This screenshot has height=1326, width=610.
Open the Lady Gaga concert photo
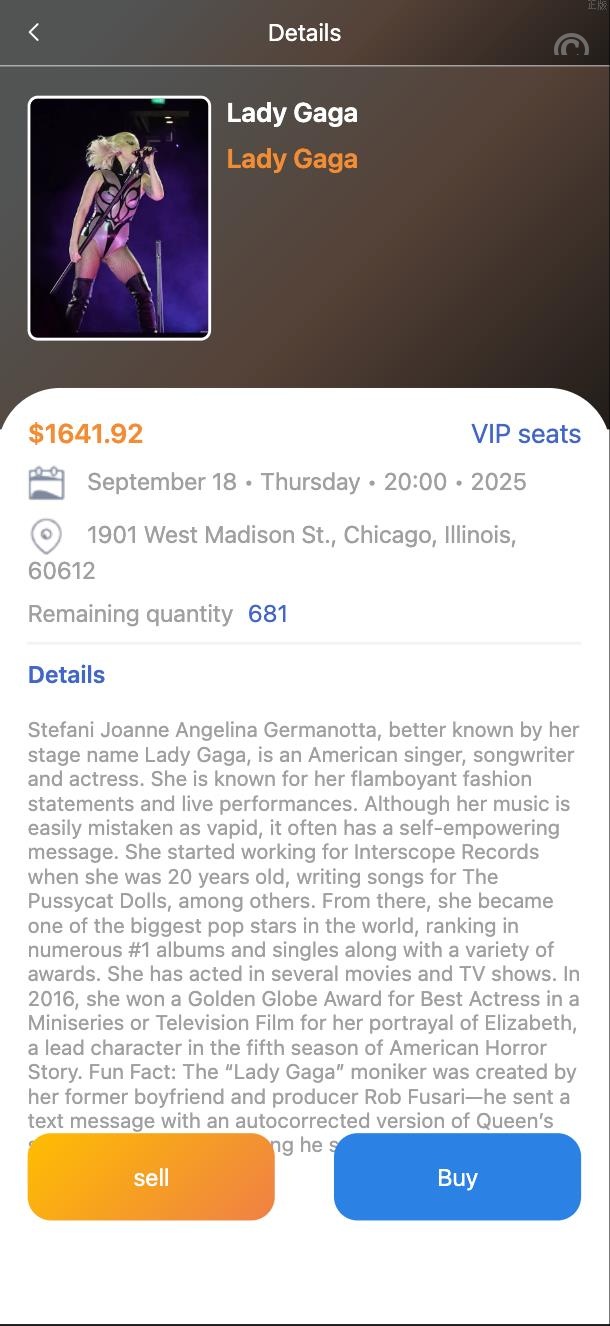coord(119,218)
